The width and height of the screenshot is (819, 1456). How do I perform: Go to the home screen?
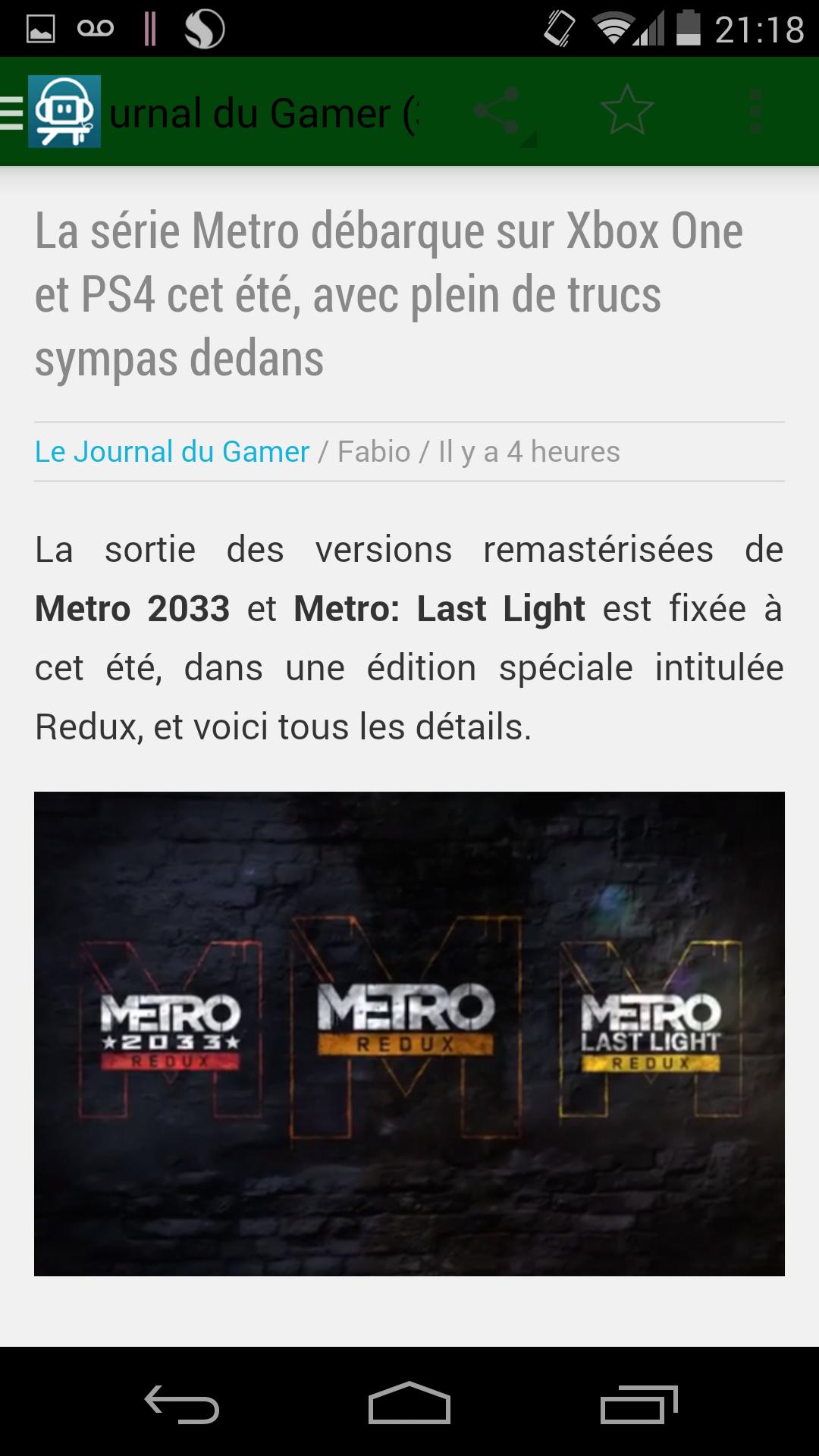[x=409, y=1404]
